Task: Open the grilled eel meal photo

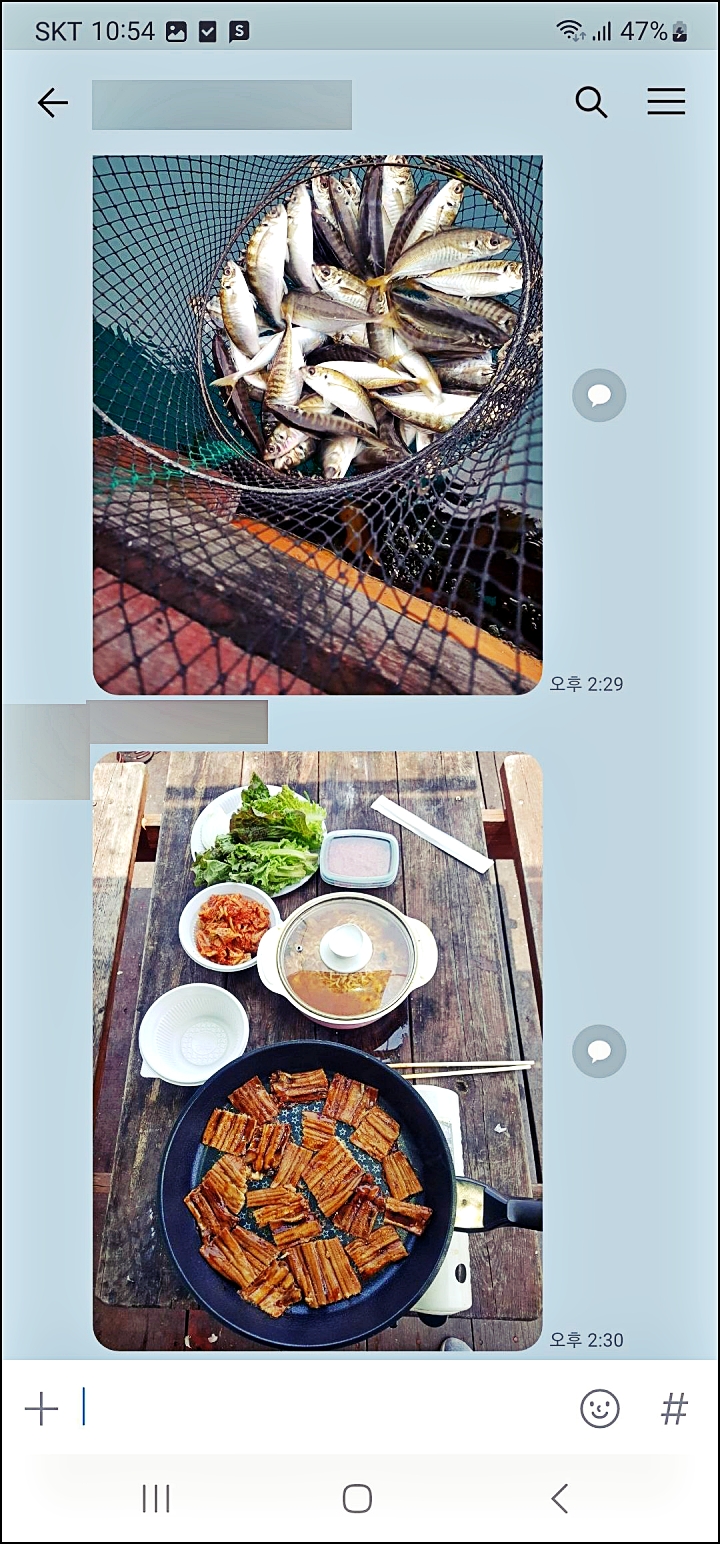Action: pyautogui.click(x=317, y=1050)
